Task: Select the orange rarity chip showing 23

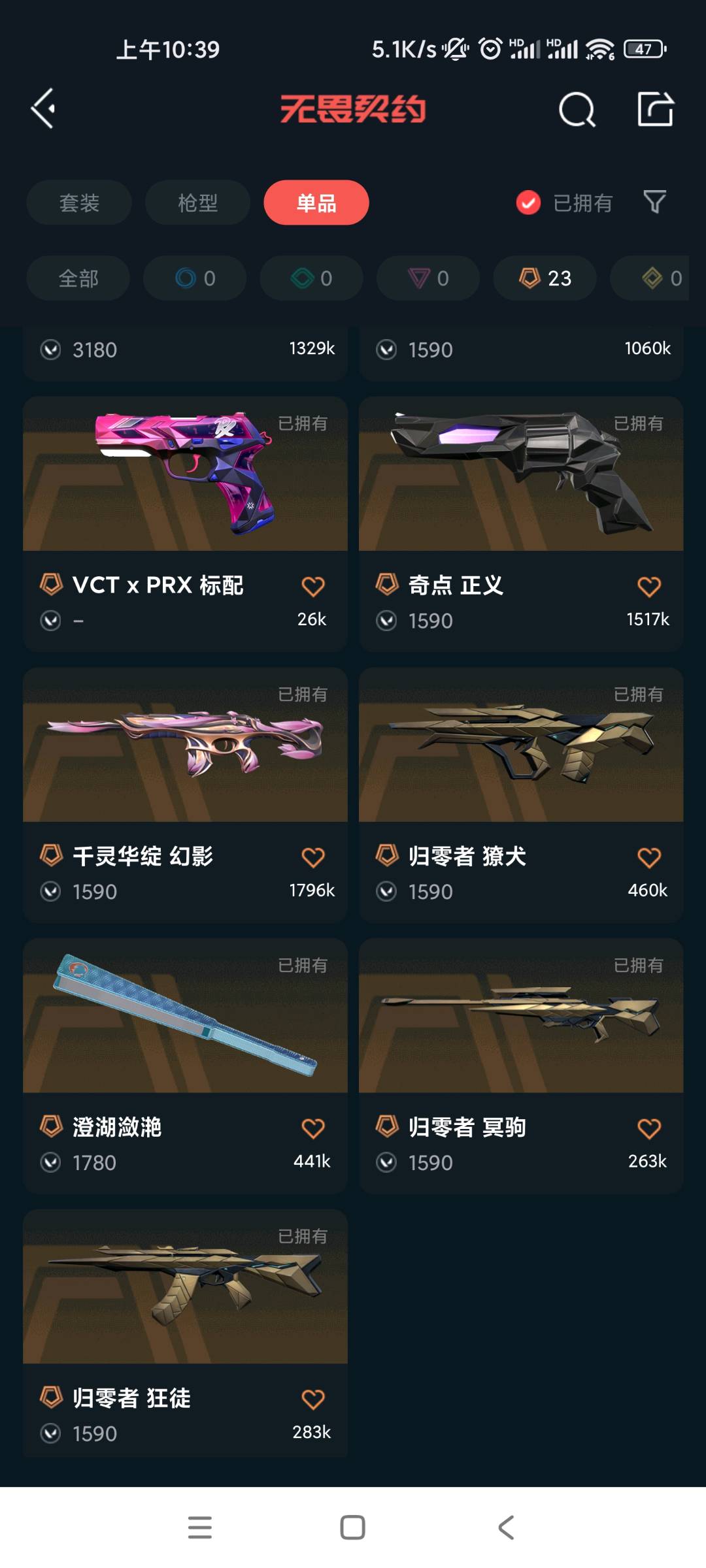Action: pyautogui.click(x=545, y=278)
